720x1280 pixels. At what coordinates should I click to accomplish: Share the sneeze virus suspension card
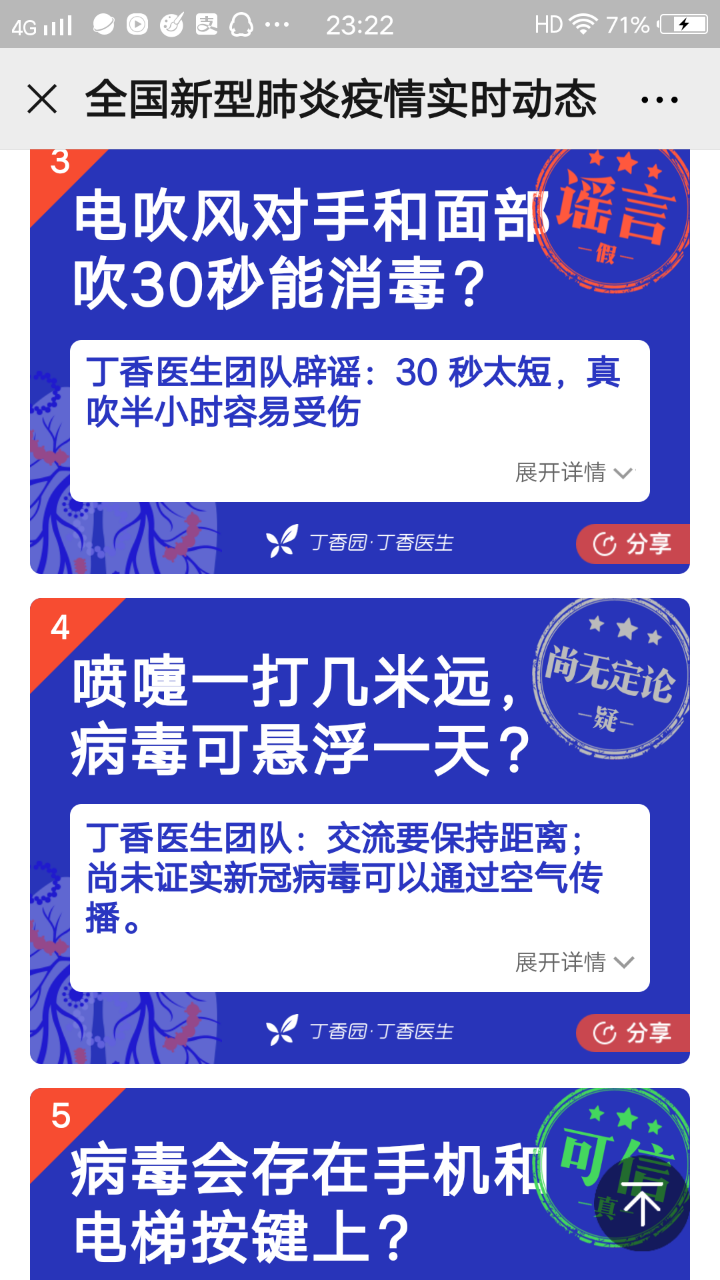pyautogui.click(x=632, y=1033)
